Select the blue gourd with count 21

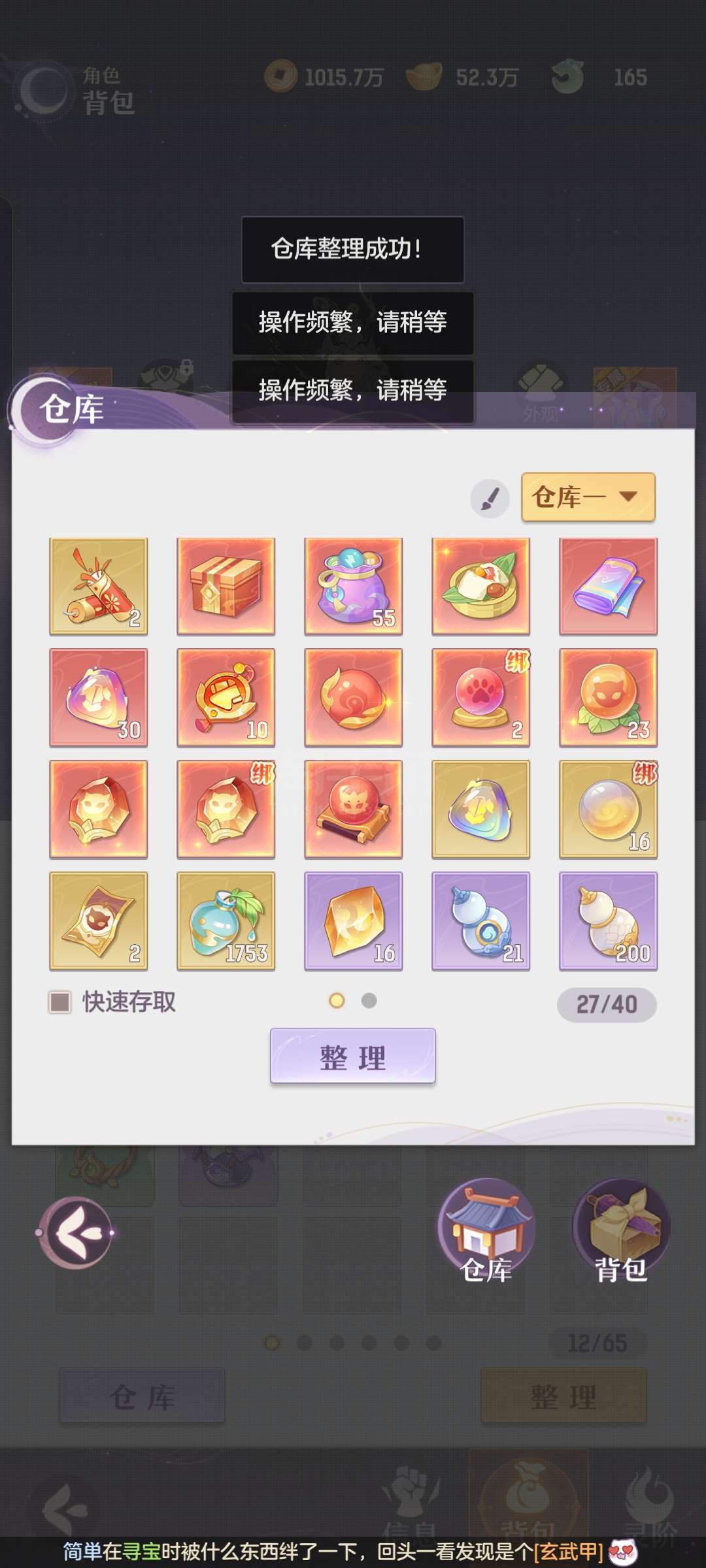pos(480,921)
